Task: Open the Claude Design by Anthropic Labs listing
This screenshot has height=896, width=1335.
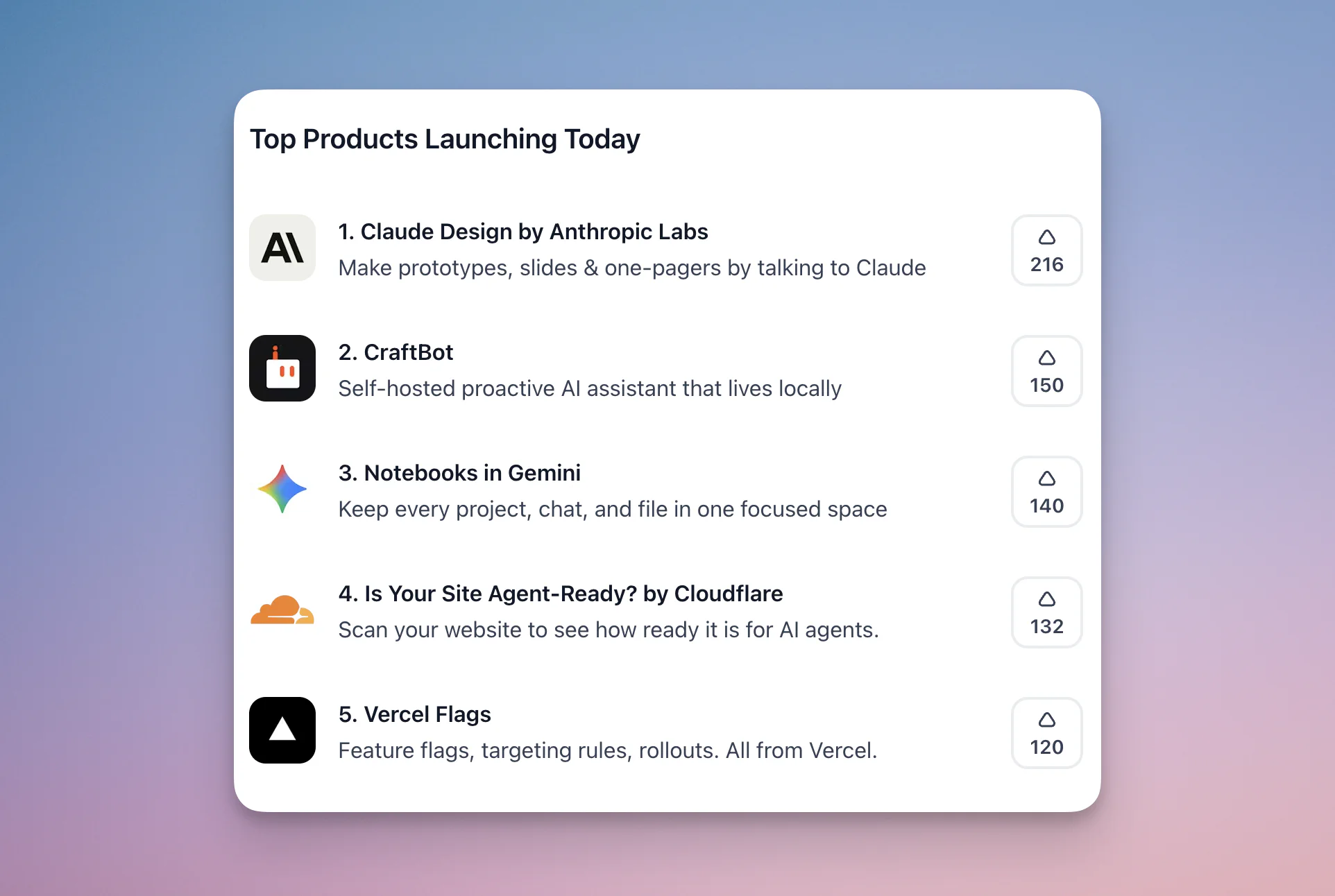Action: [x=522, y=232]
